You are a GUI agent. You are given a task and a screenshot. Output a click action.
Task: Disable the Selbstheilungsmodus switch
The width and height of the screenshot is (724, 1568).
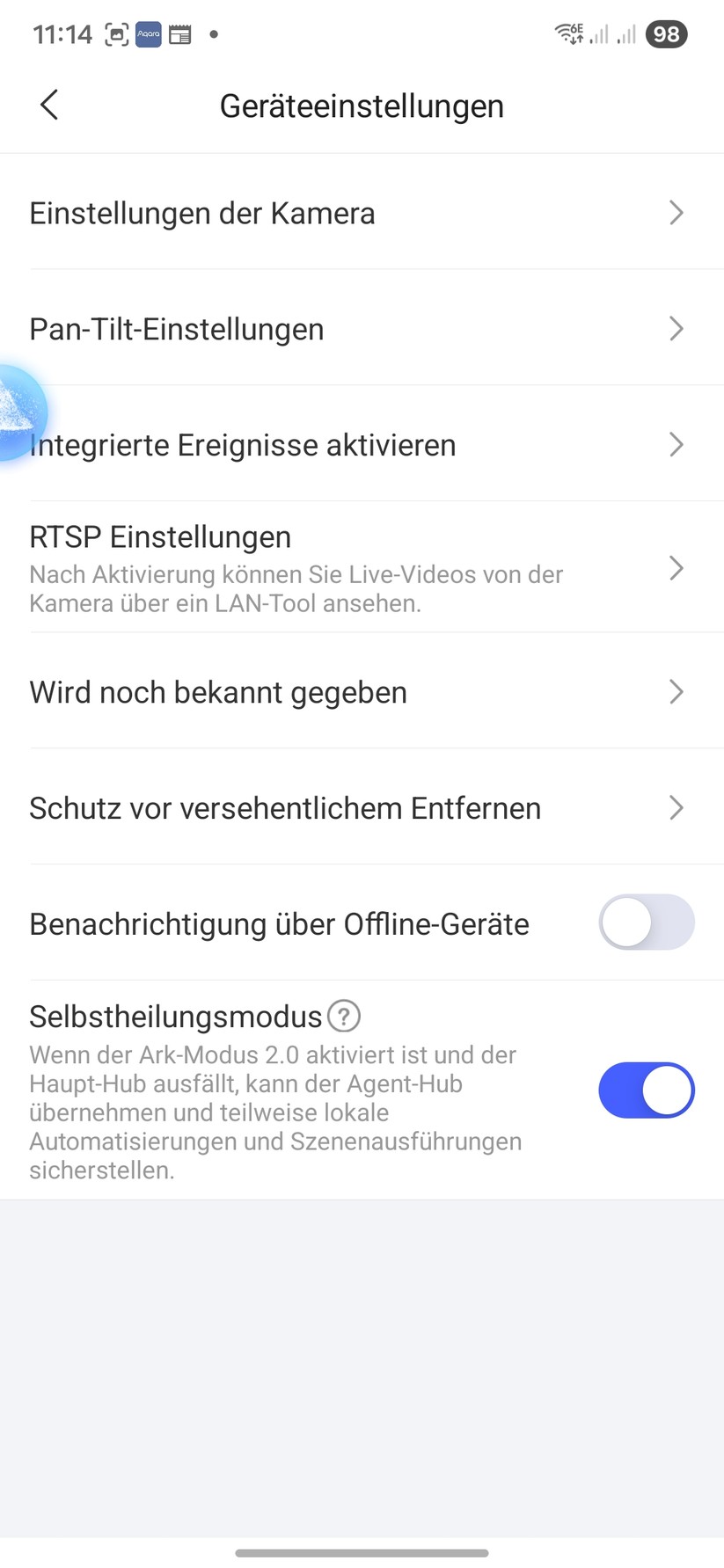pyautogui.click(x=647, y=1090)
